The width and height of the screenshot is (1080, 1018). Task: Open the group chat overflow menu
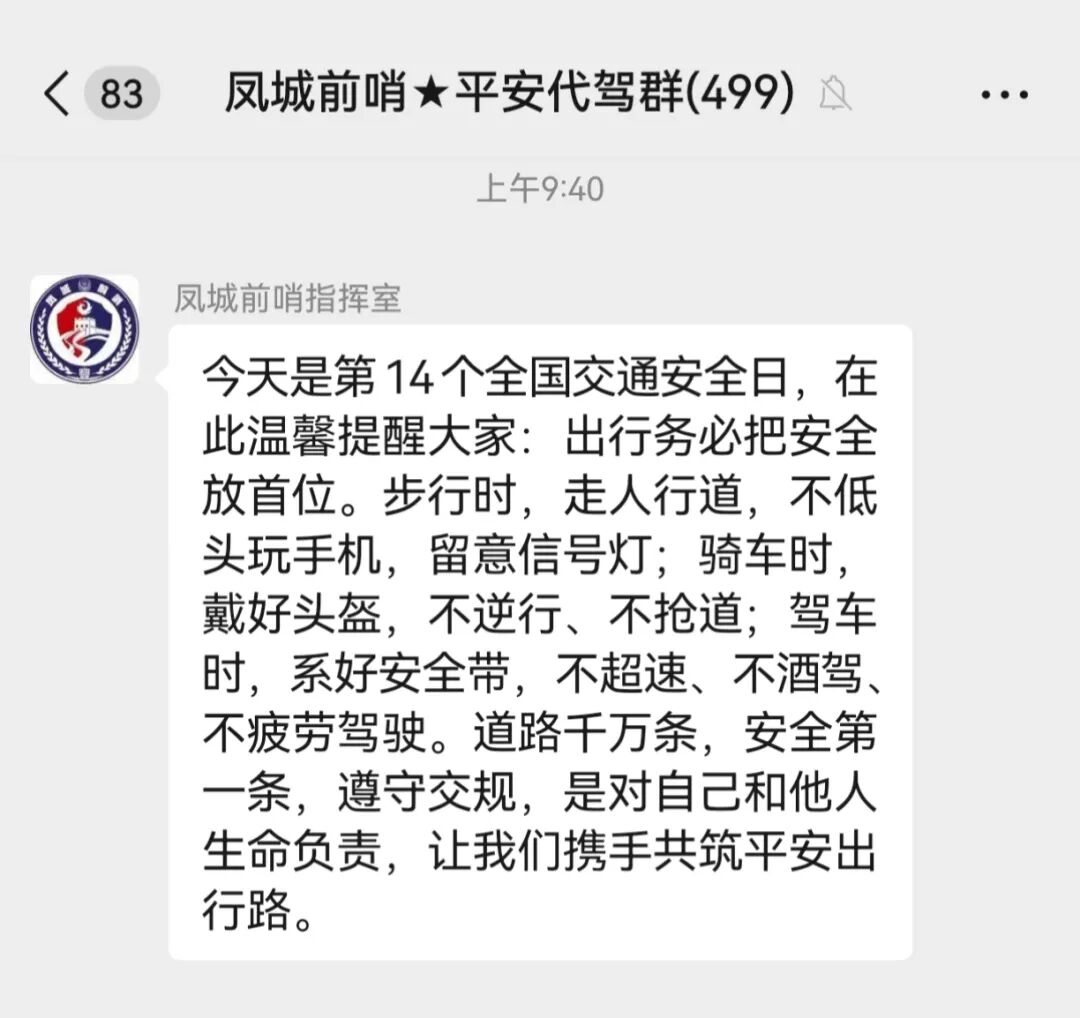[1004, 95]
